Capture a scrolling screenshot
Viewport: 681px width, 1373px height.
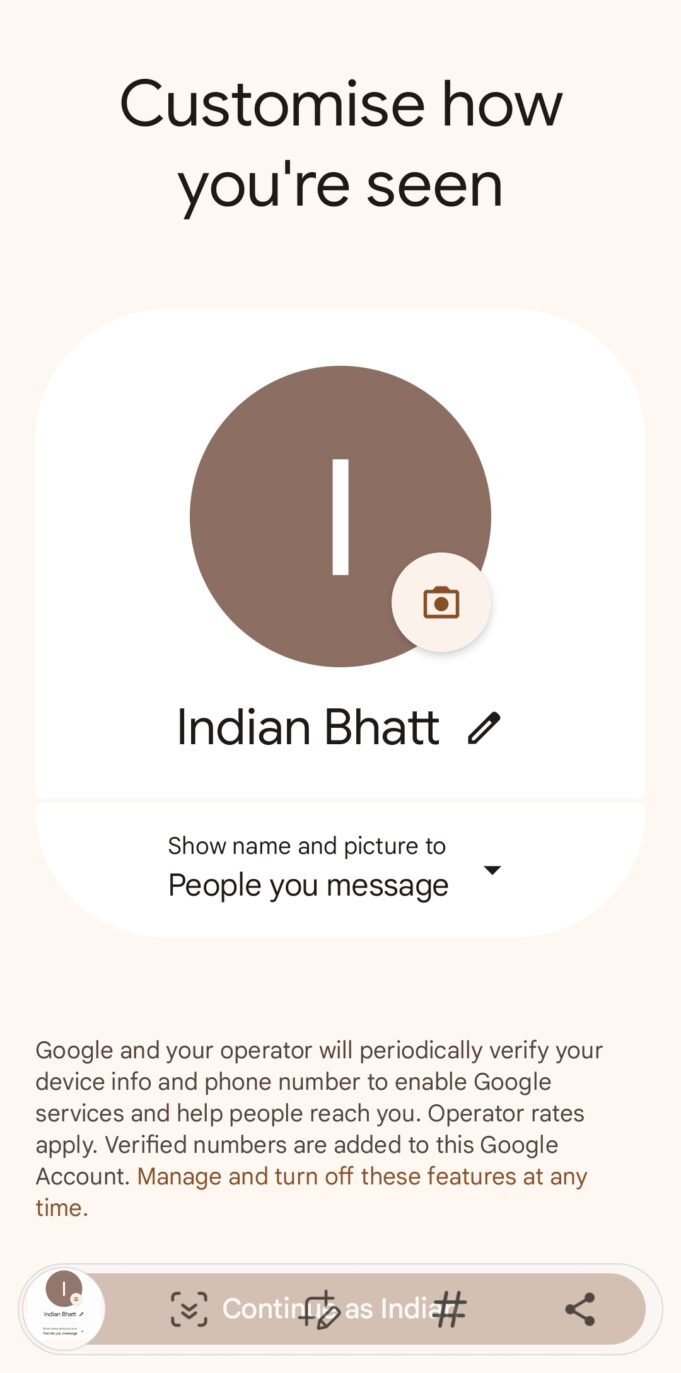pos(189,1309)
